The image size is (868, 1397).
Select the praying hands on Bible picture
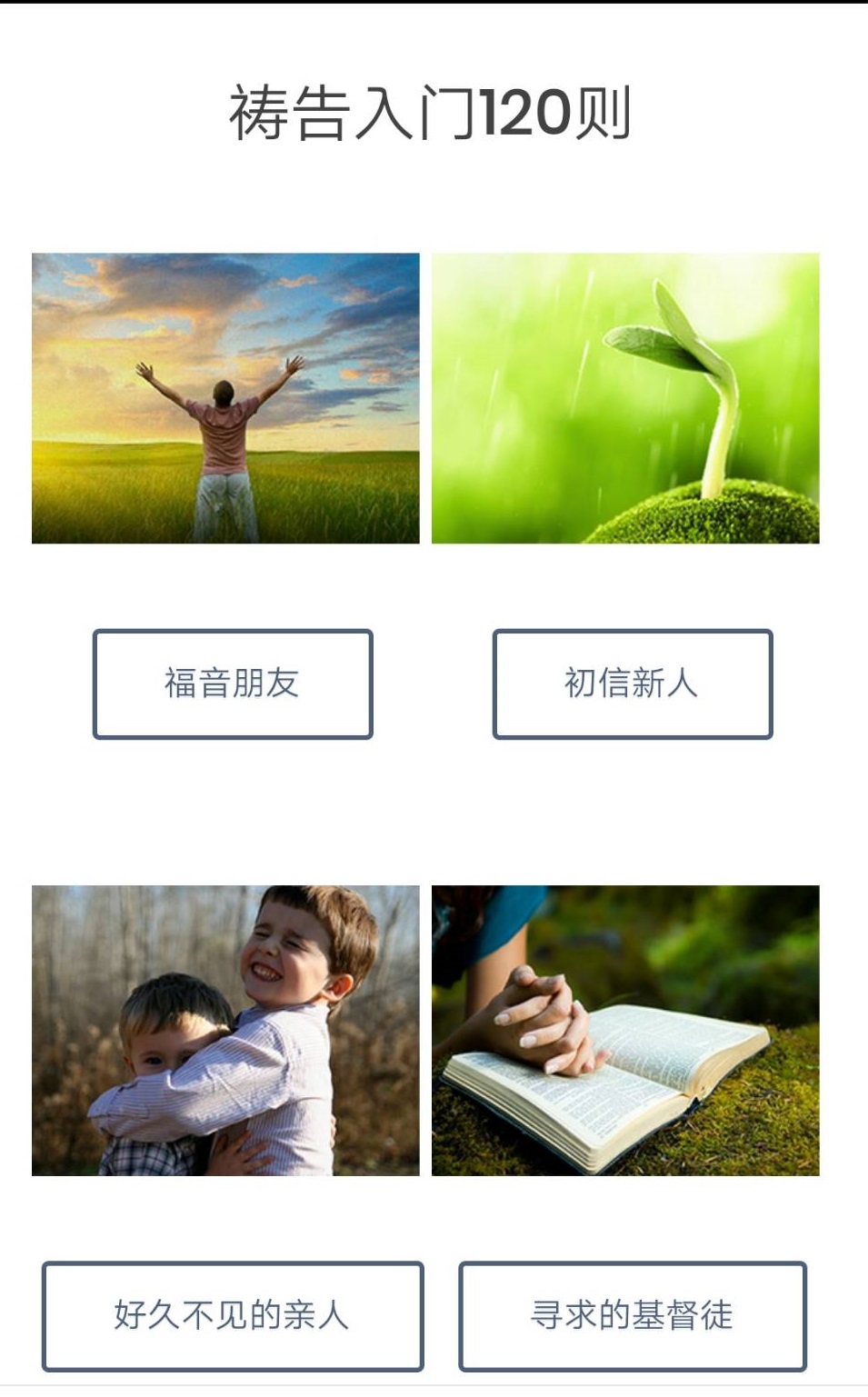point(625,1030)
